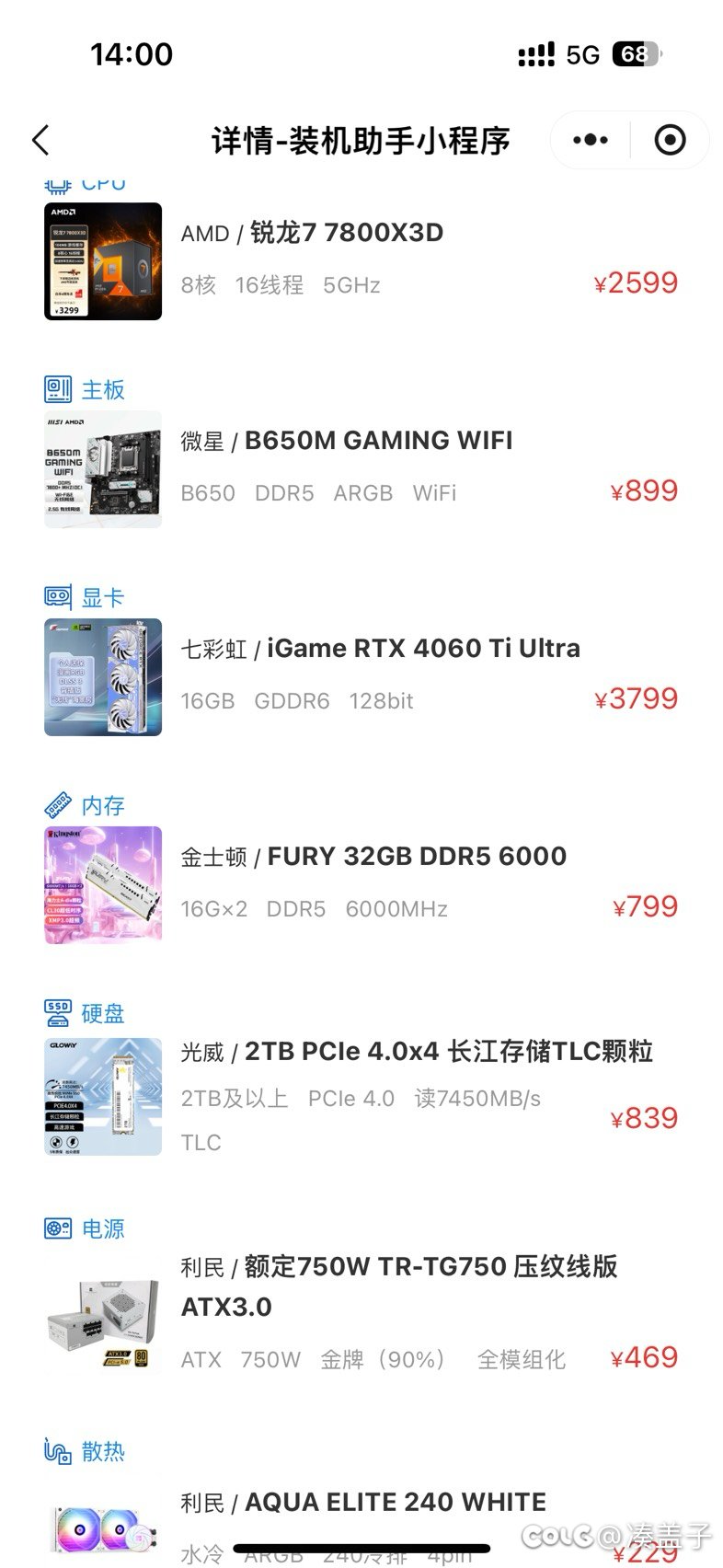This screenshot has height=1568, width=723.
Task: Open the 金士顿 FURY 32GB DDR5 6000 item
Action: pyautogui.click(x=361, y=885)
